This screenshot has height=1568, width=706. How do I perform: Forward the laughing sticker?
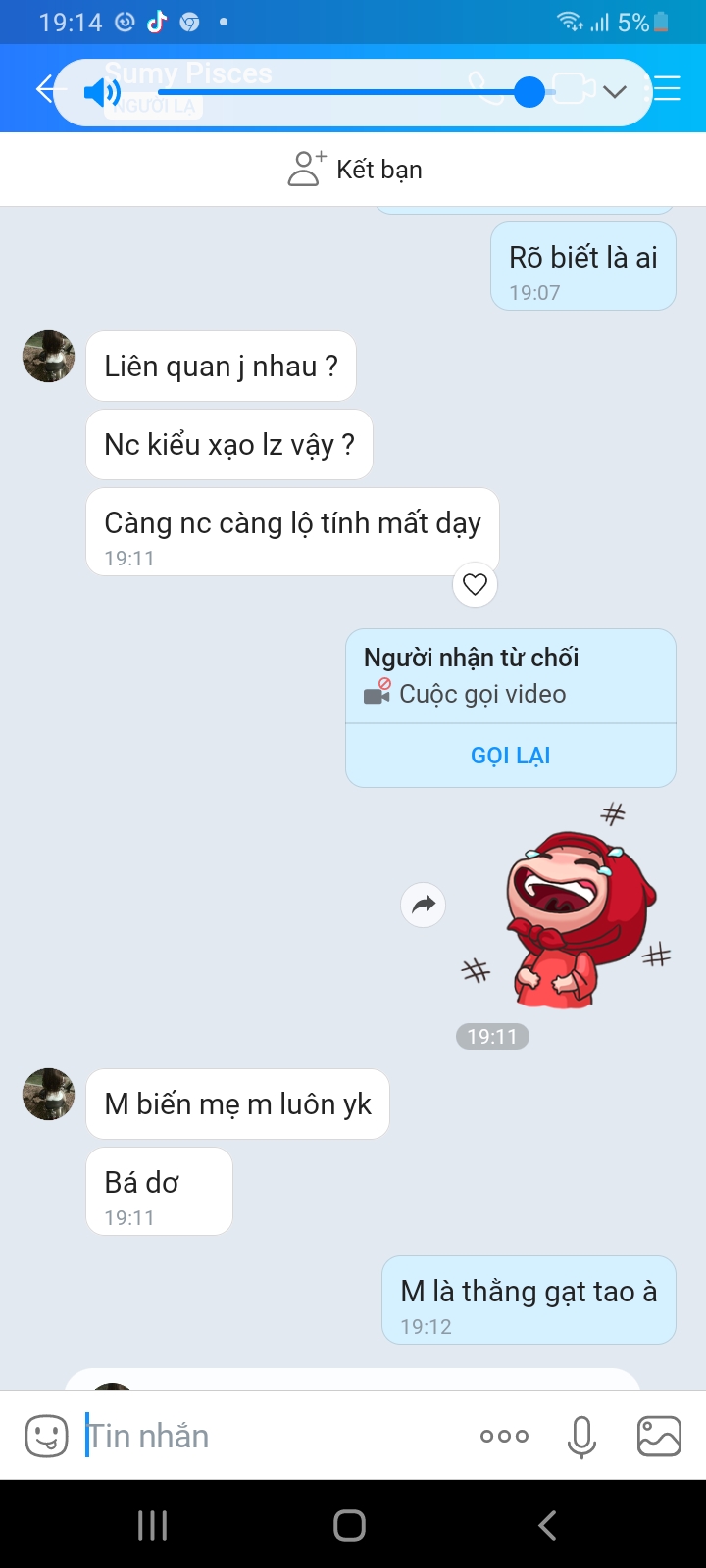424,905
